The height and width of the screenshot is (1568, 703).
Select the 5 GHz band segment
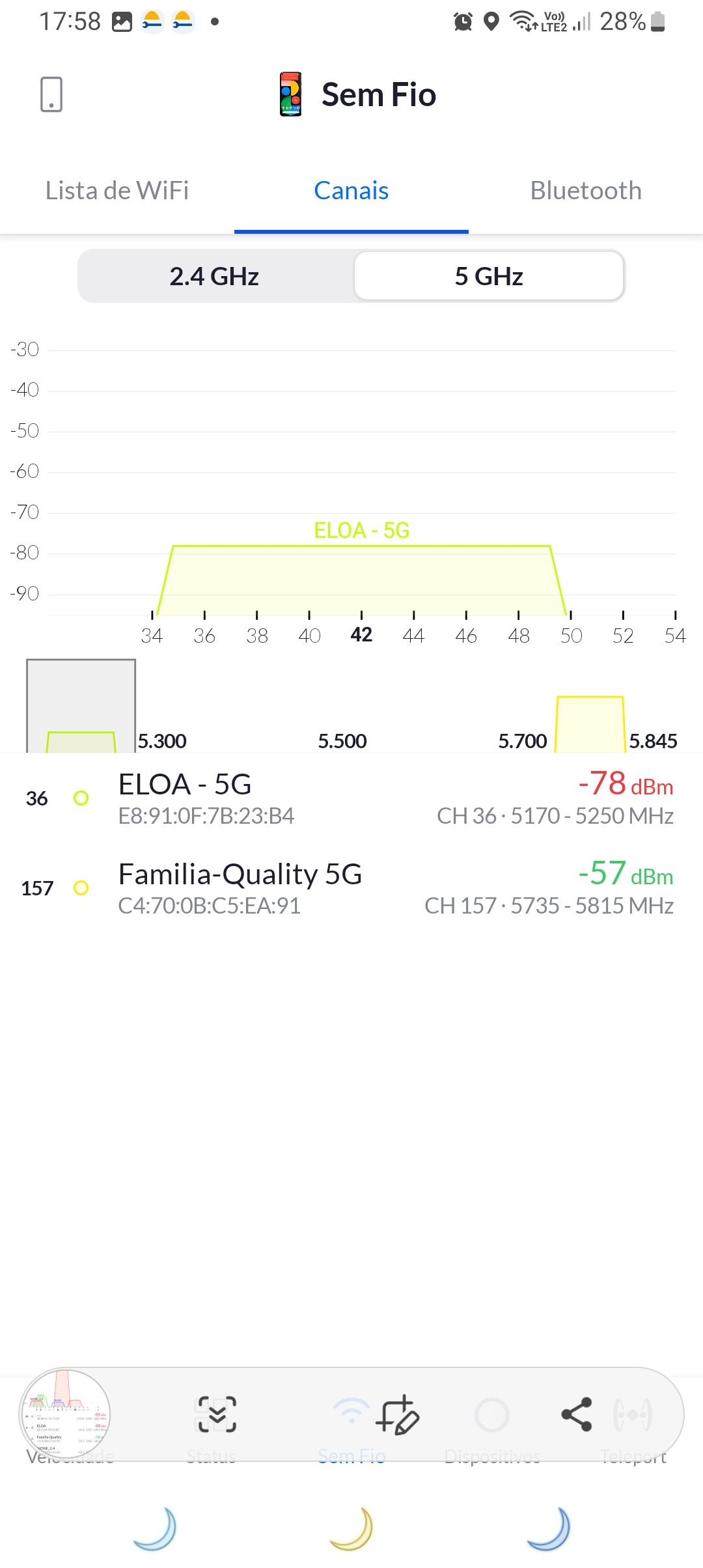point(489,277)
